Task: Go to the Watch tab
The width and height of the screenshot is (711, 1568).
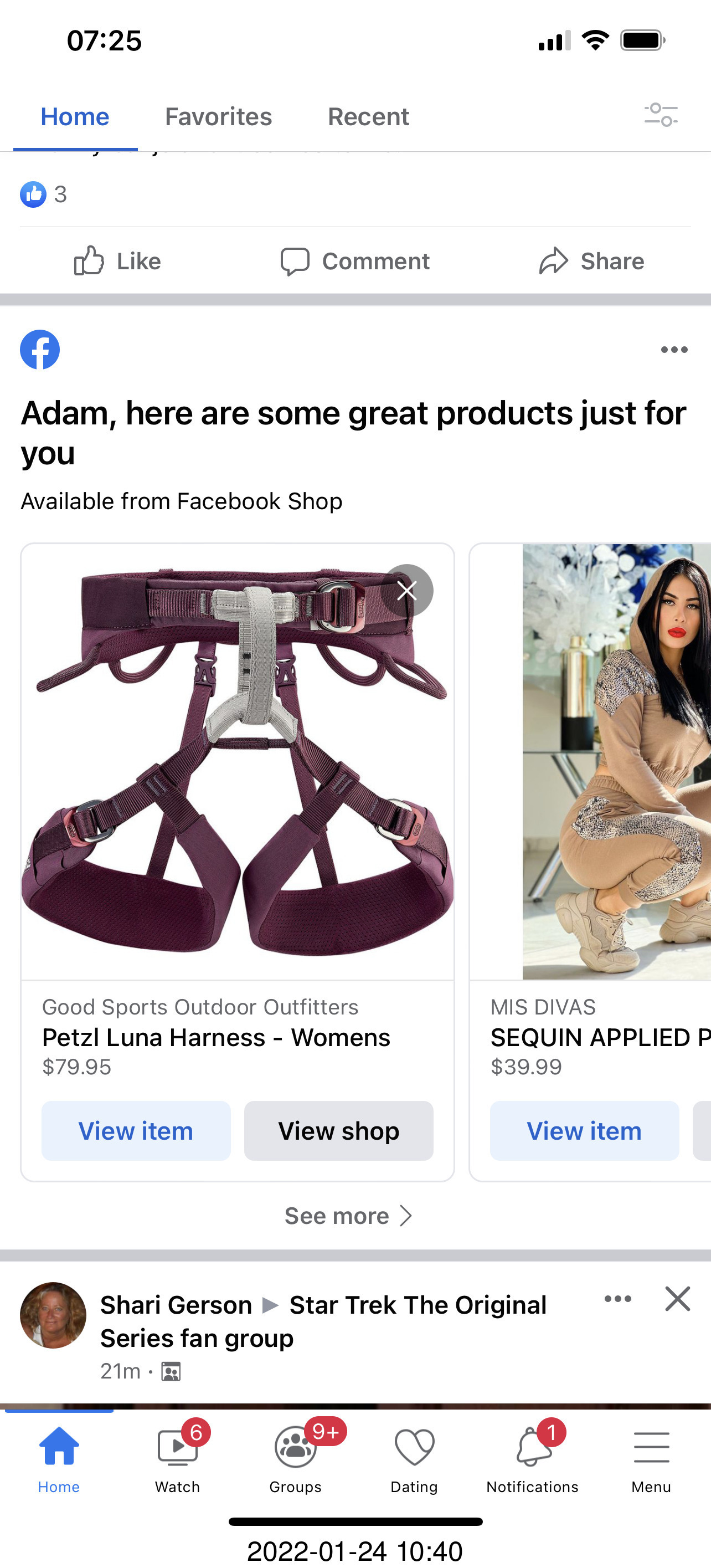Action: pos(178,1456)
